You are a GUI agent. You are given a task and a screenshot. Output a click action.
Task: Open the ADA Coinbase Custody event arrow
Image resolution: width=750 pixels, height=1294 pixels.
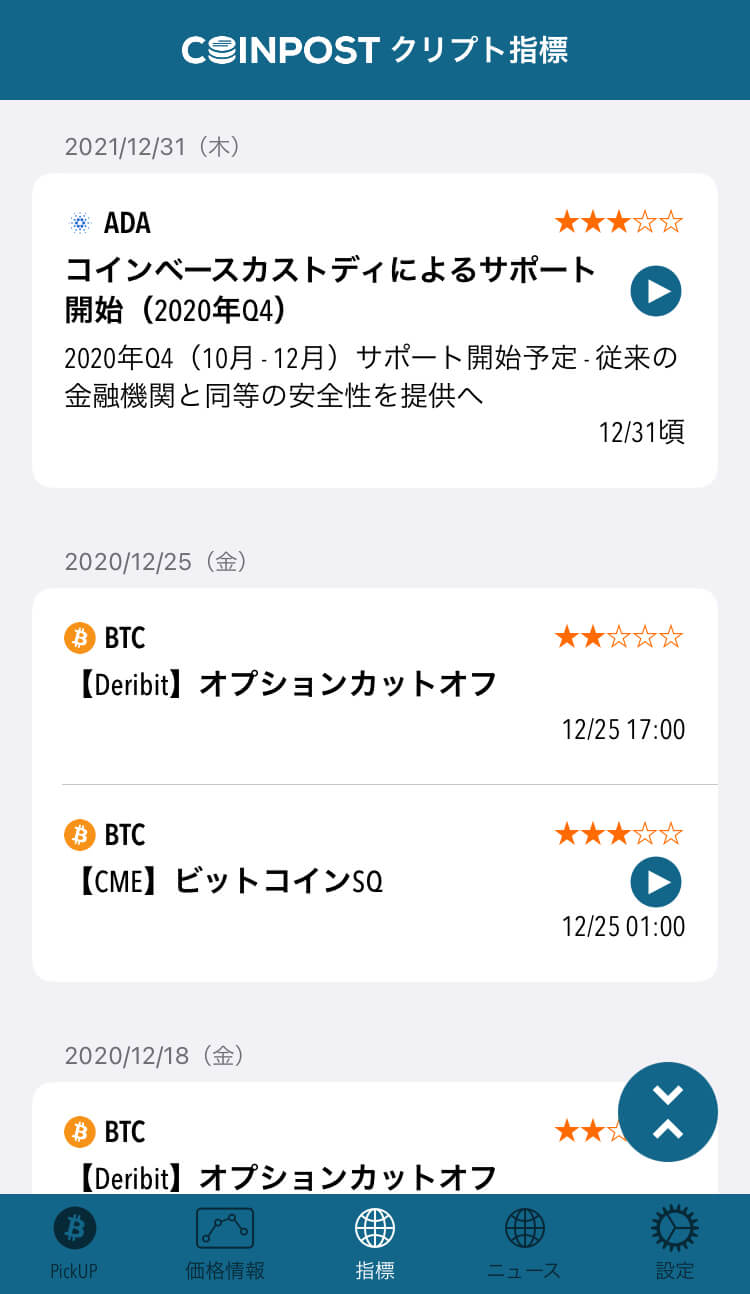pos(656,291)
